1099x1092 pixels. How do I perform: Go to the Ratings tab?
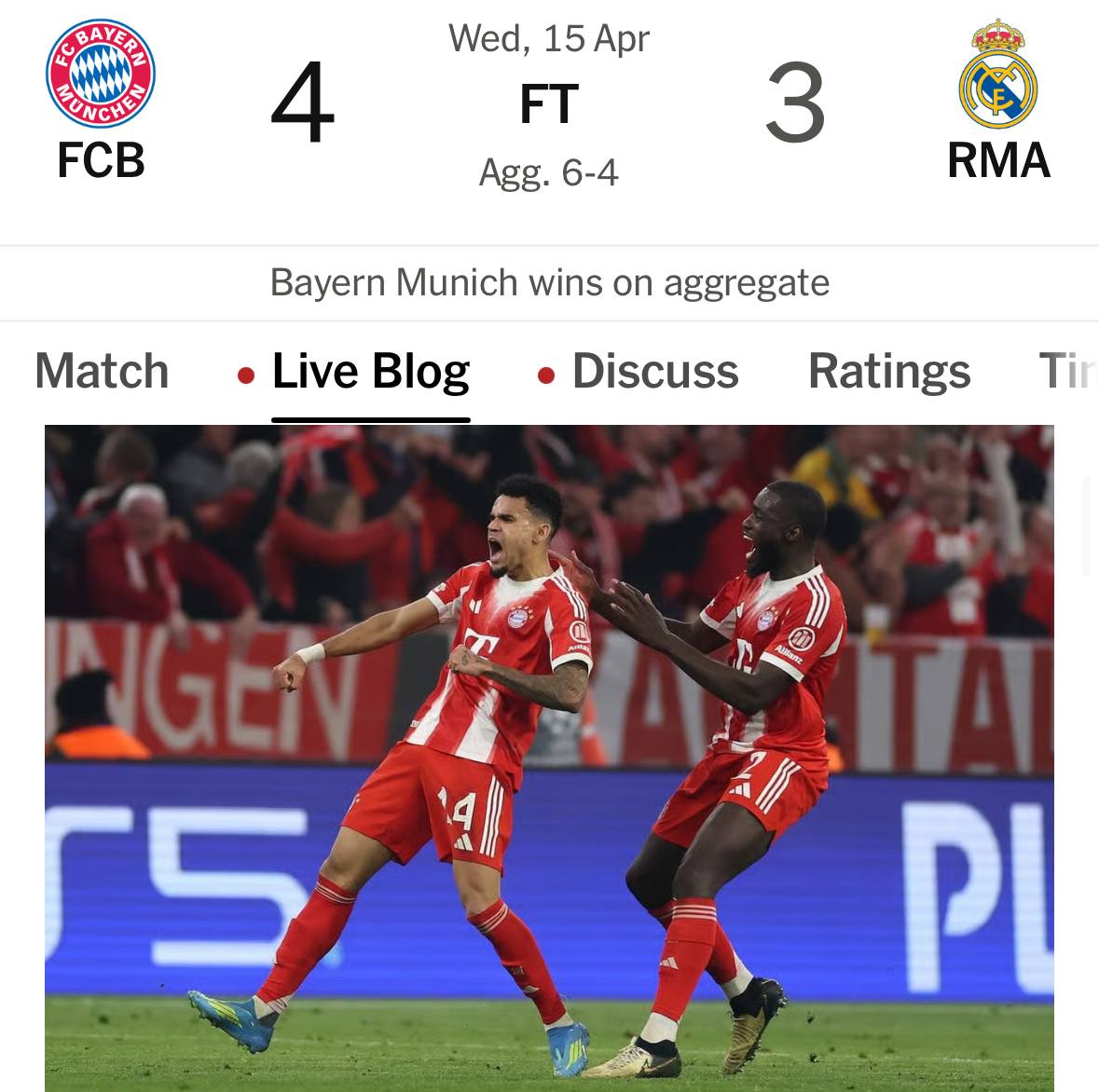[889, 371]
